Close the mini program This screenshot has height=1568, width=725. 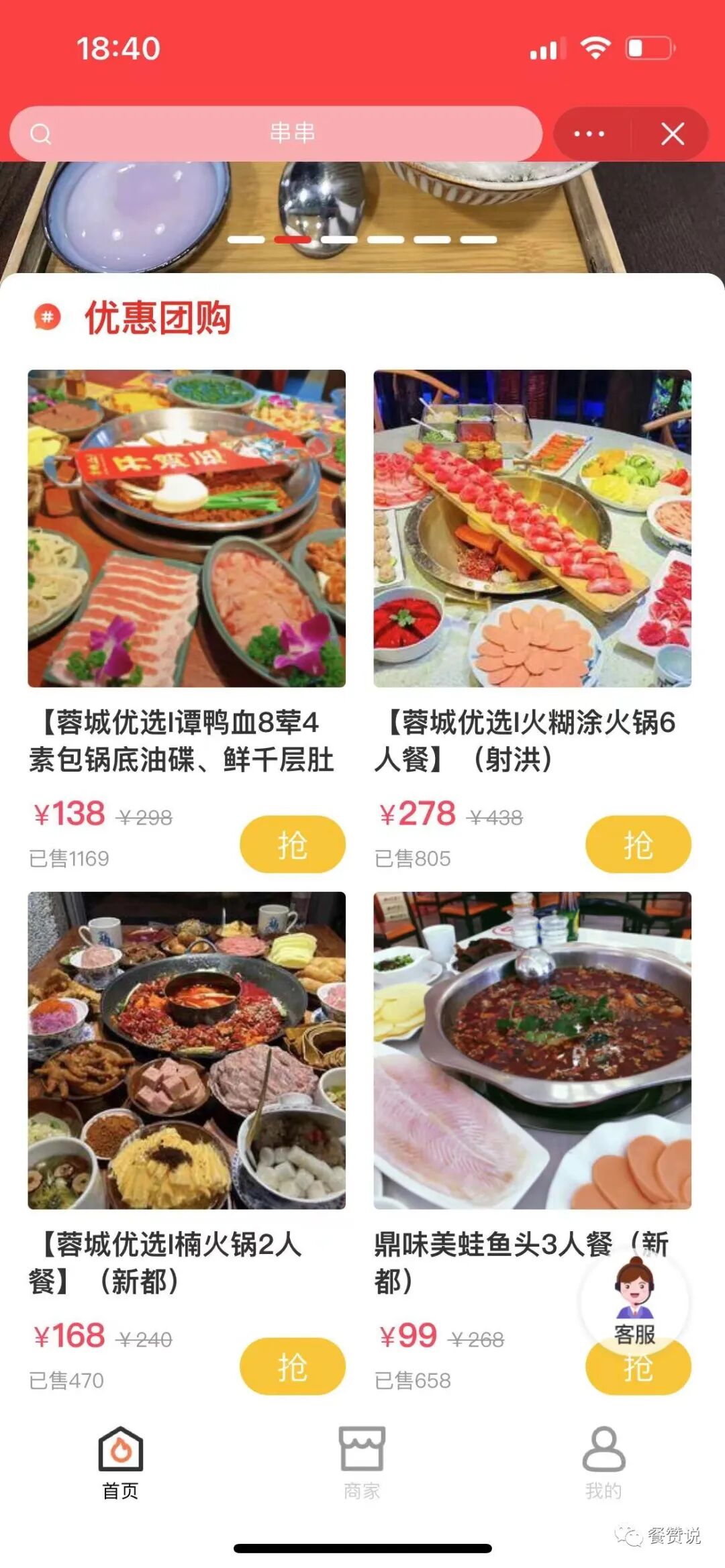[x=672, y=134]
